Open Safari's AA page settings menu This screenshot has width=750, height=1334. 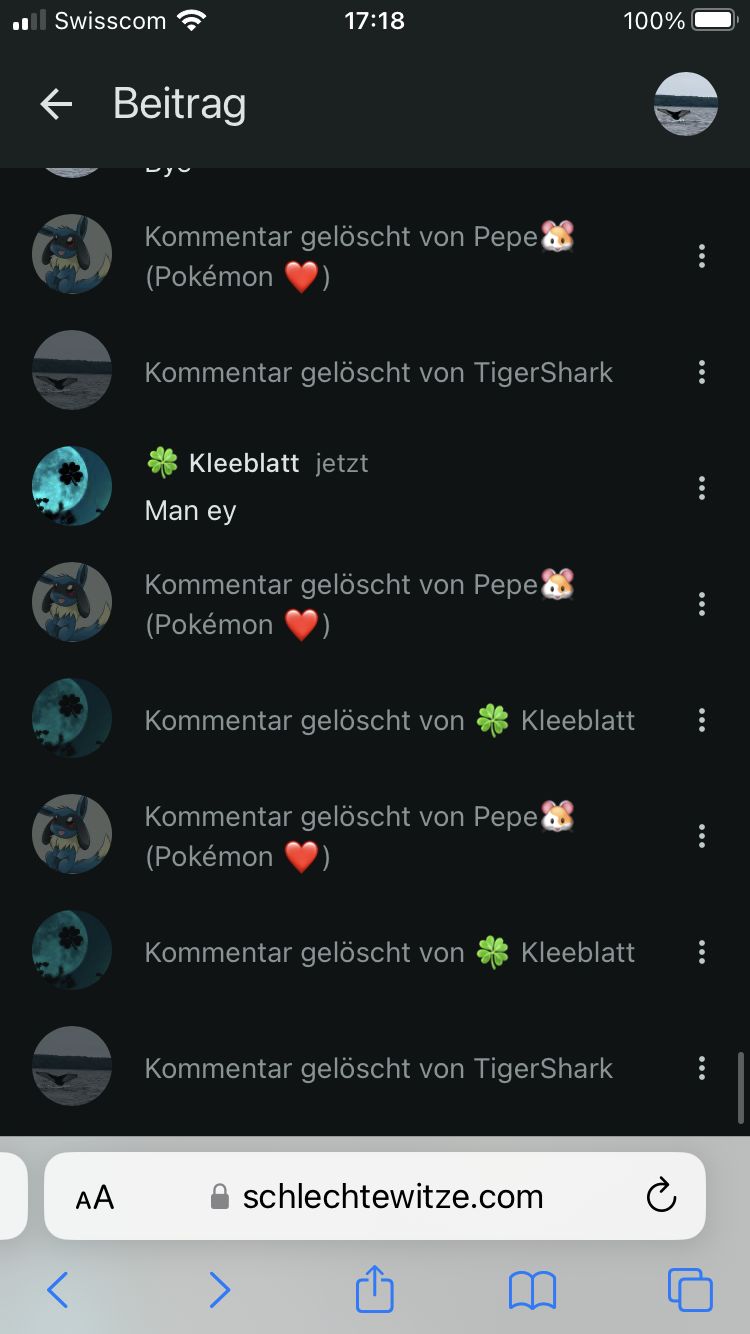[95, 1197]
